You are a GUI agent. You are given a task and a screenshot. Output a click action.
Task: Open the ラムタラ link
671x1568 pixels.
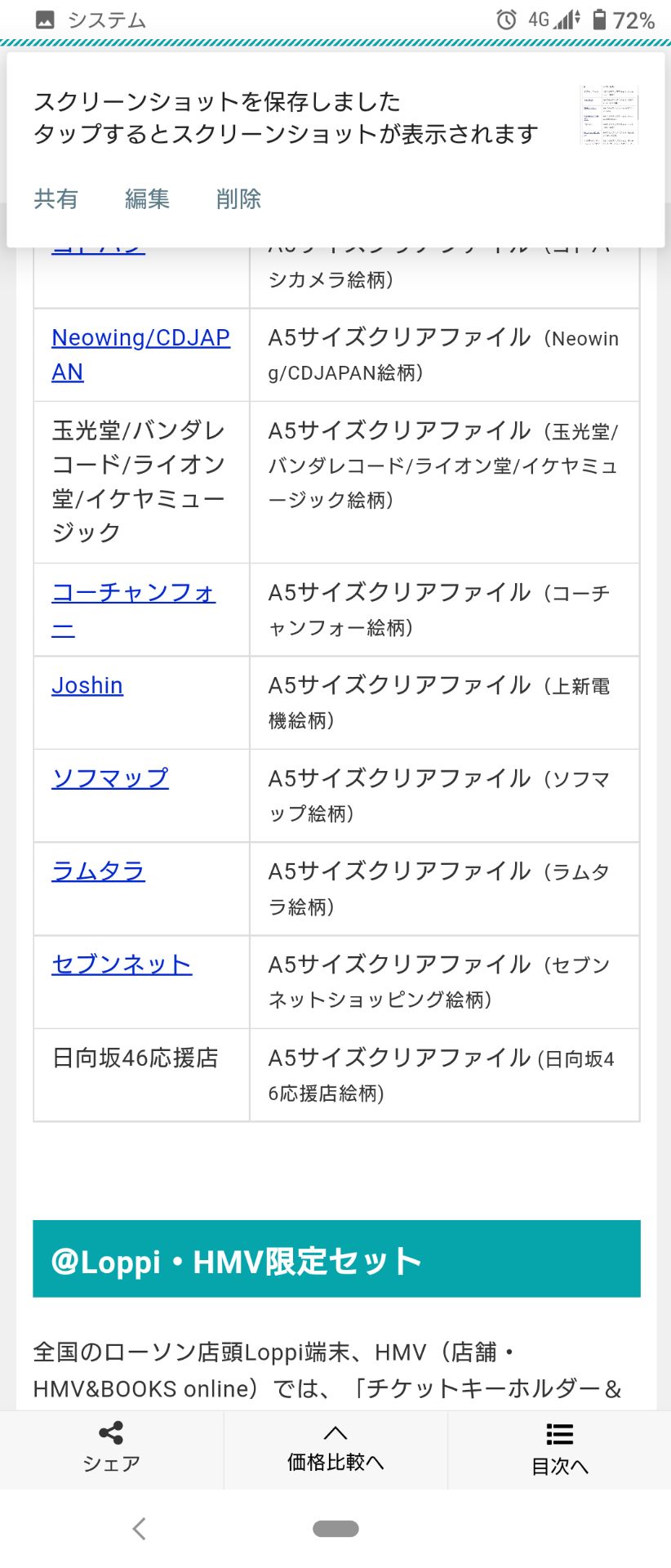pos(99,871)
